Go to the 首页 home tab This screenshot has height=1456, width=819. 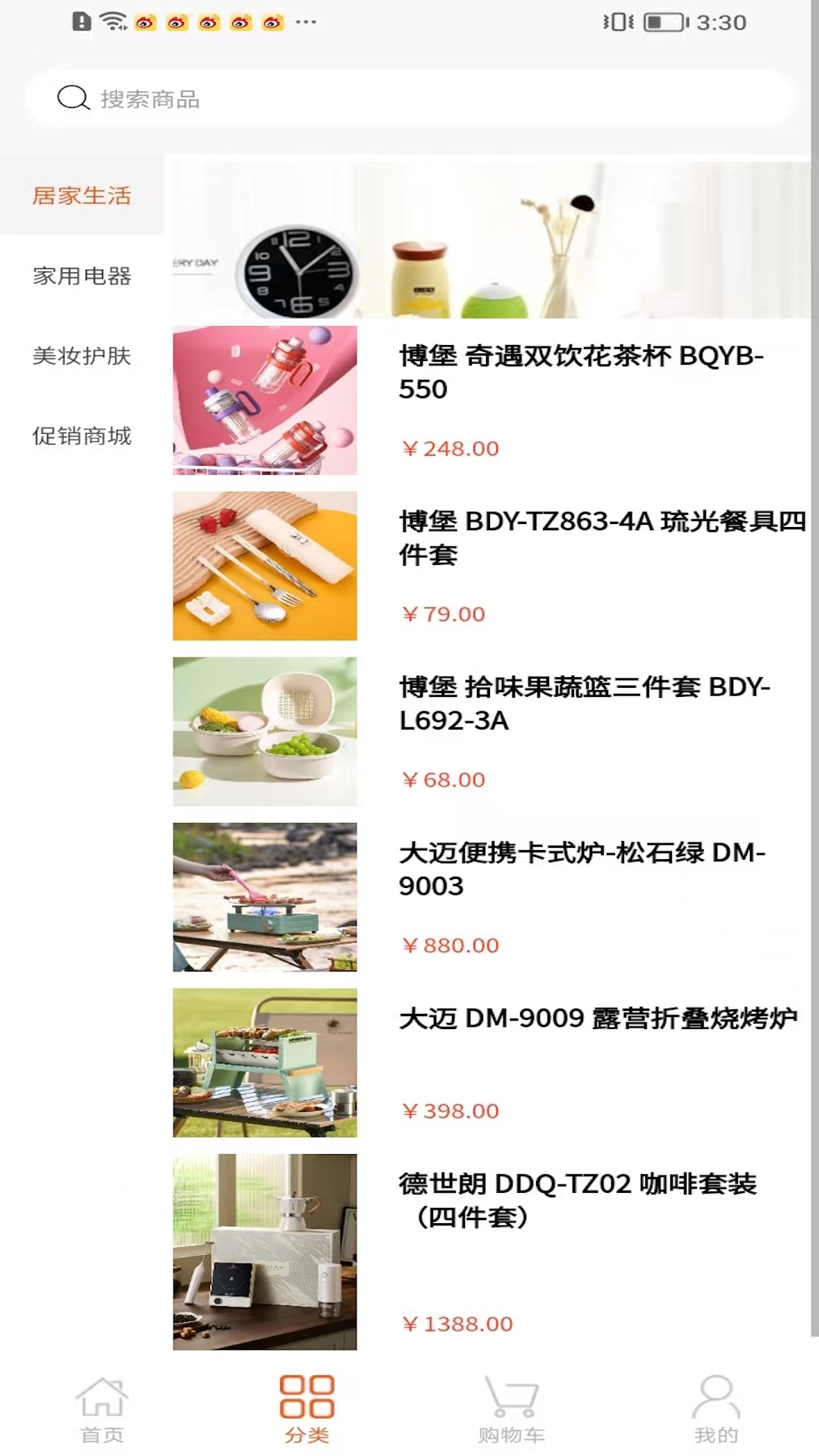click(102, 1409)
